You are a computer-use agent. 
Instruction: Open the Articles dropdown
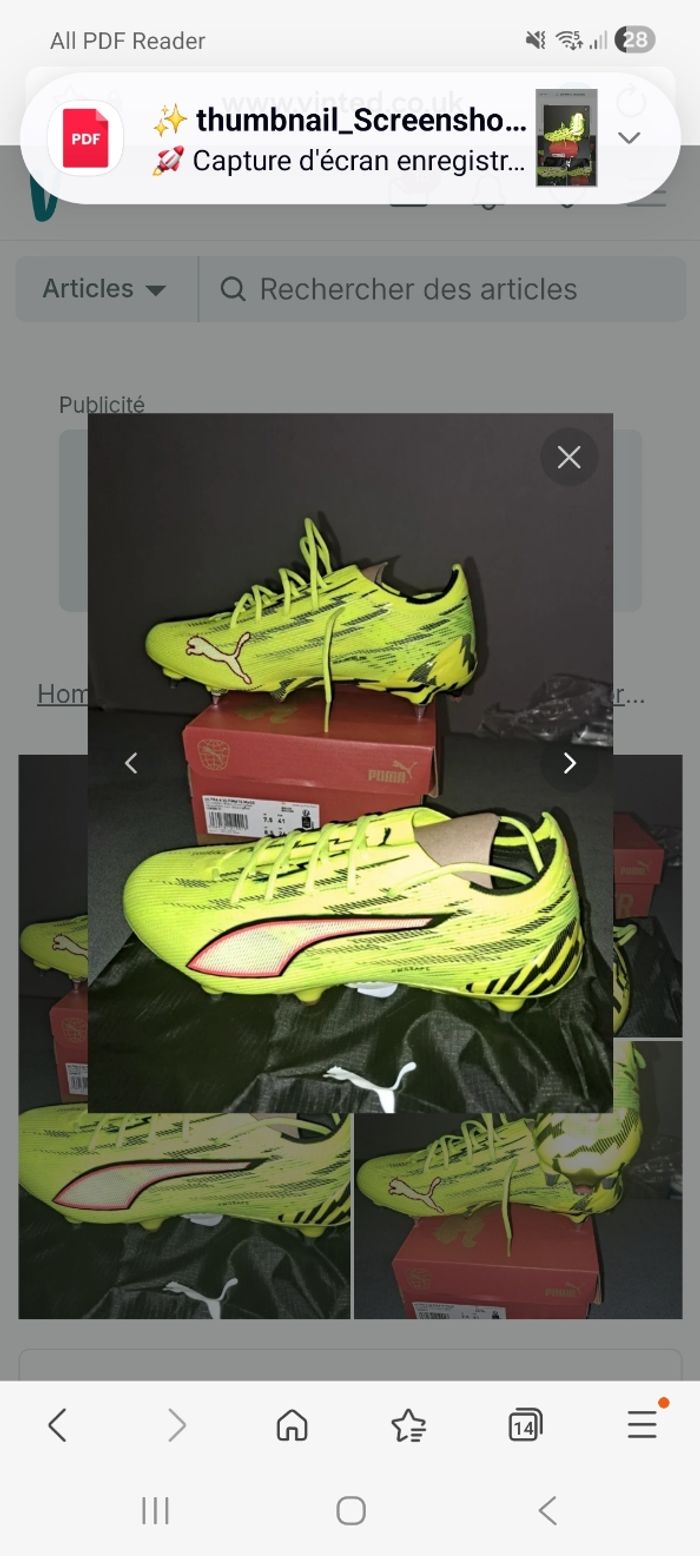[105, 289]
